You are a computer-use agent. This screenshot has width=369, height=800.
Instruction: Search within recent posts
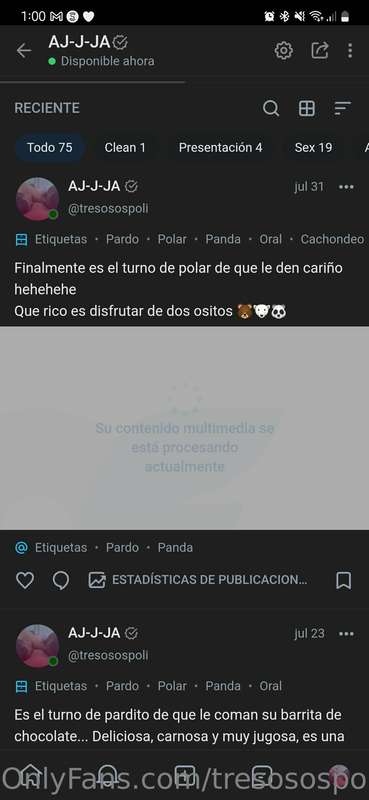coord(271,108)
